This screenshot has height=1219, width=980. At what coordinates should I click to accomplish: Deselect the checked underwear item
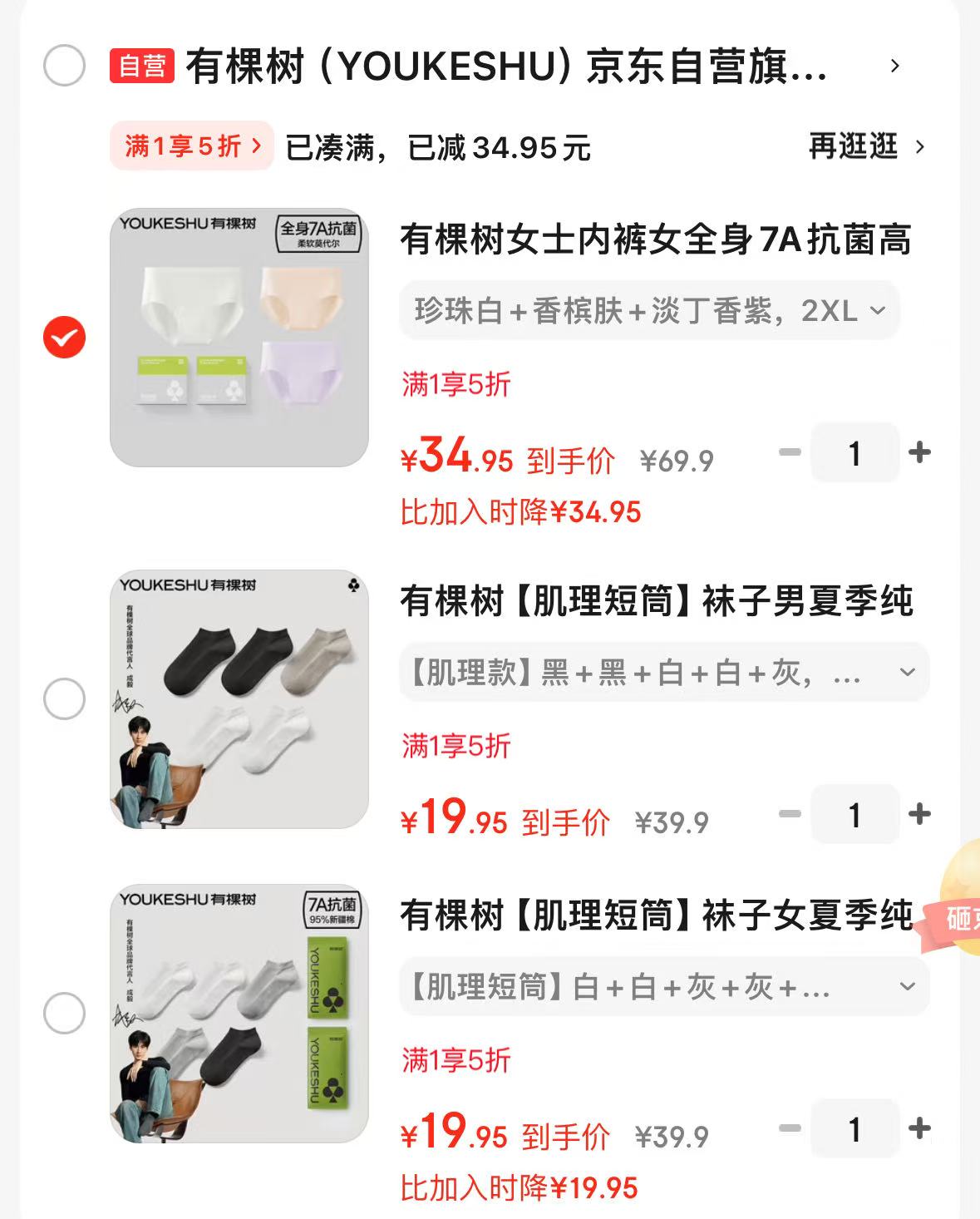coord(63,336)
